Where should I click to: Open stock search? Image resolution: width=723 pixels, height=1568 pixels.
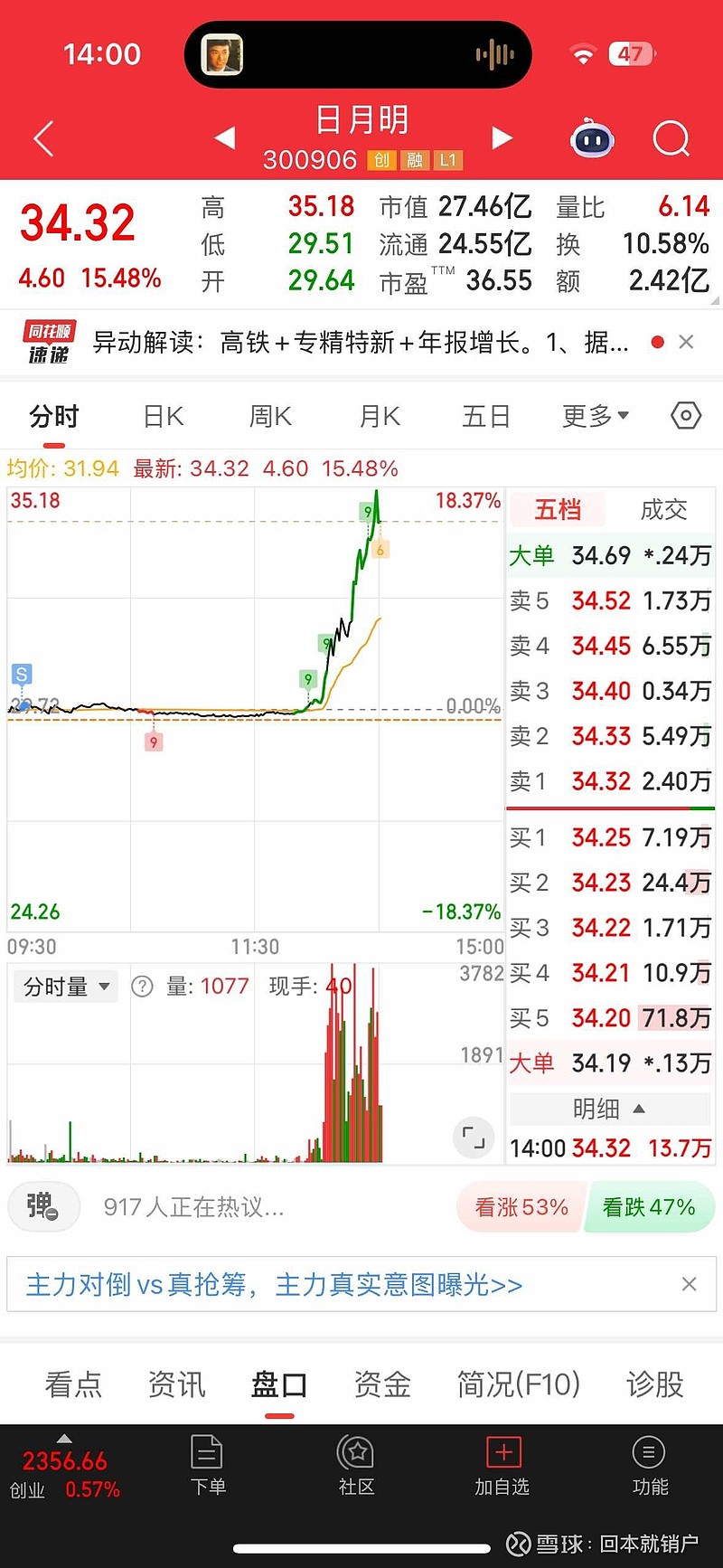click(671, 138)
